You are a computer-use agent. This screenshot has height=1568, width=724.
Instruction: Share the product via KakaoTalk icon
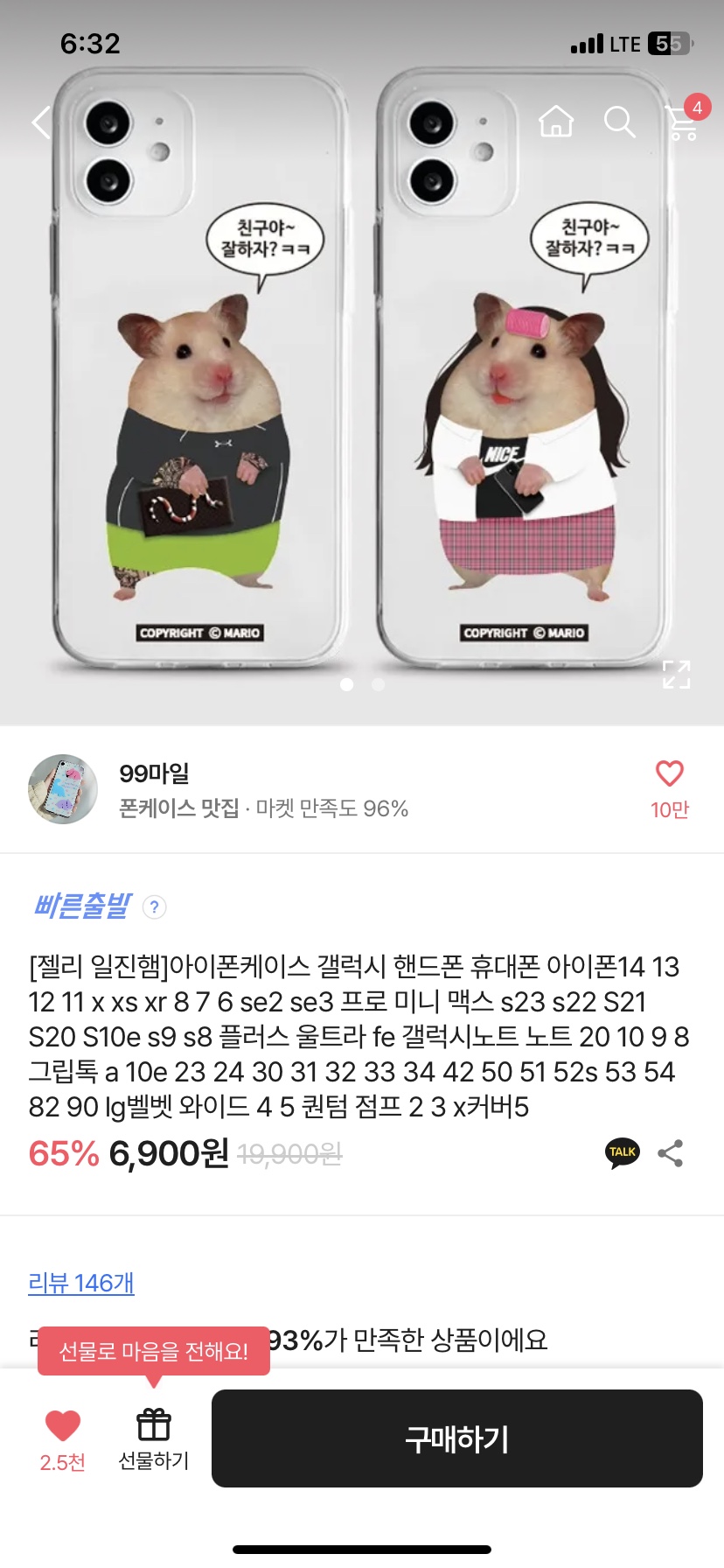pos(623,1153)
